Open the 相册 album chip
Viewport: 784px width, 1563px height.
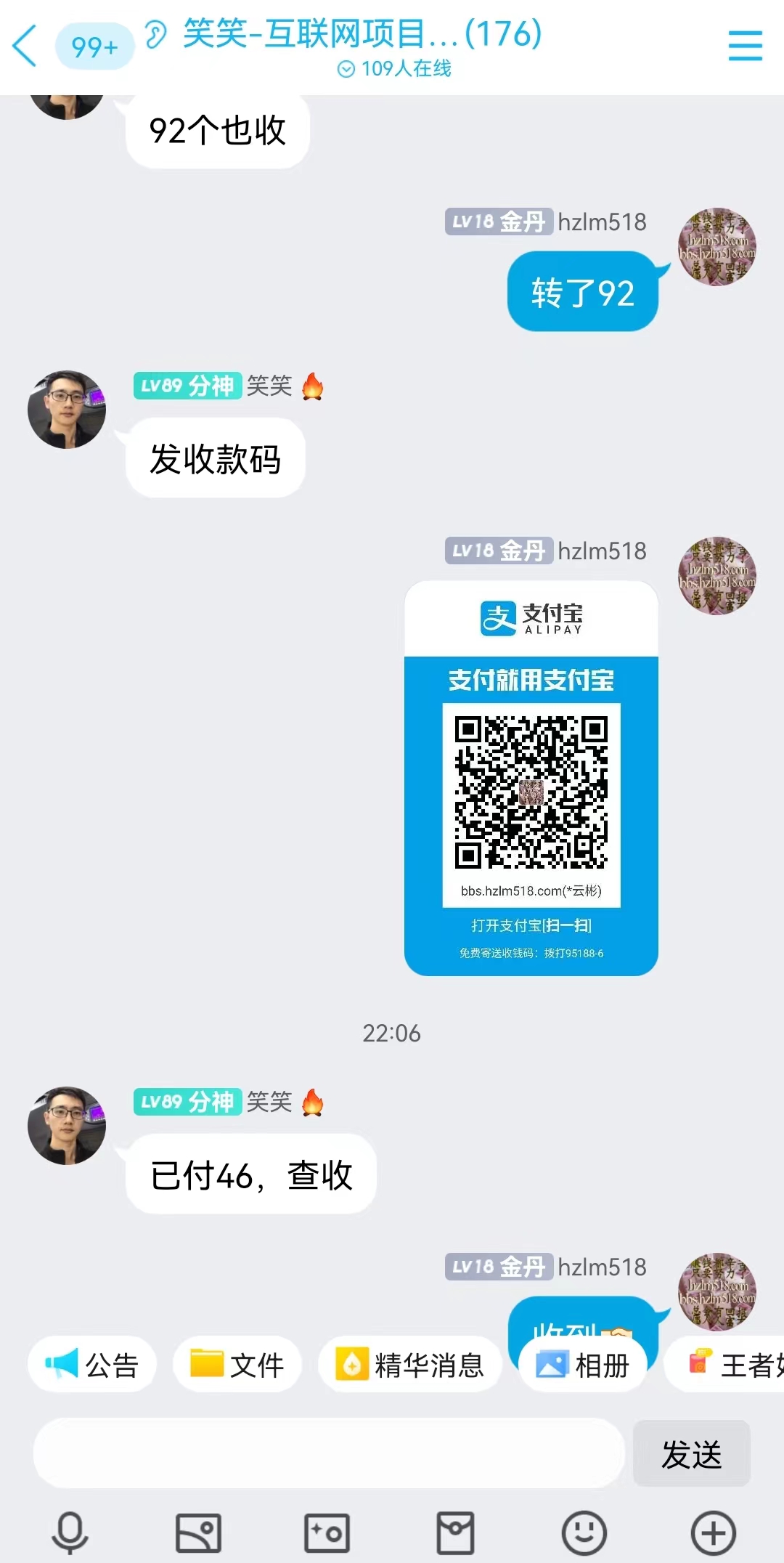582,1365
